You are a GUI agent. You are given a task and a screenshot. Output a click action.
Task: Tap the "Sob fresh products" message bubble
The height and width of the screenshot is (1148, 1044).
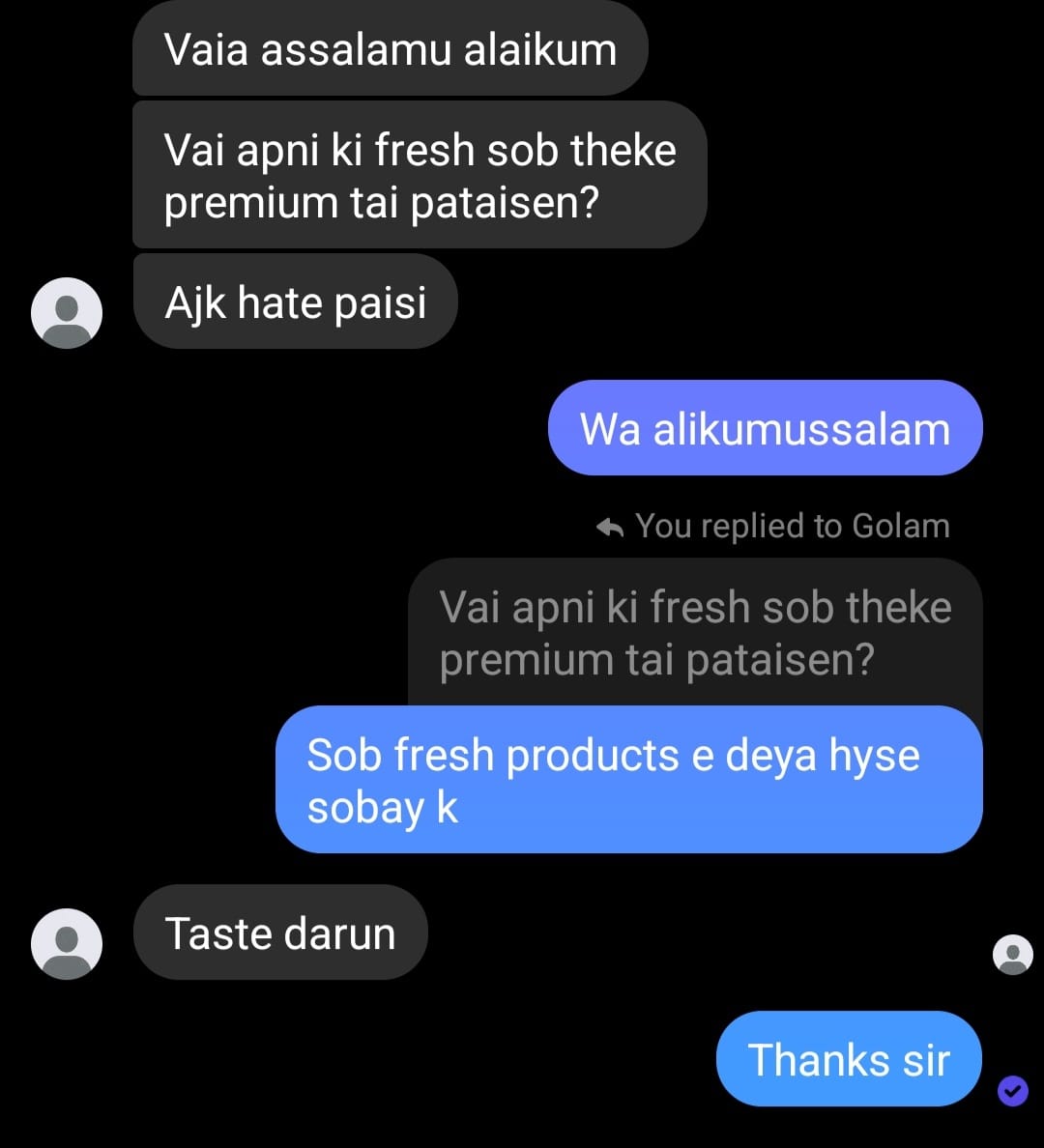[x=628, y=780]
